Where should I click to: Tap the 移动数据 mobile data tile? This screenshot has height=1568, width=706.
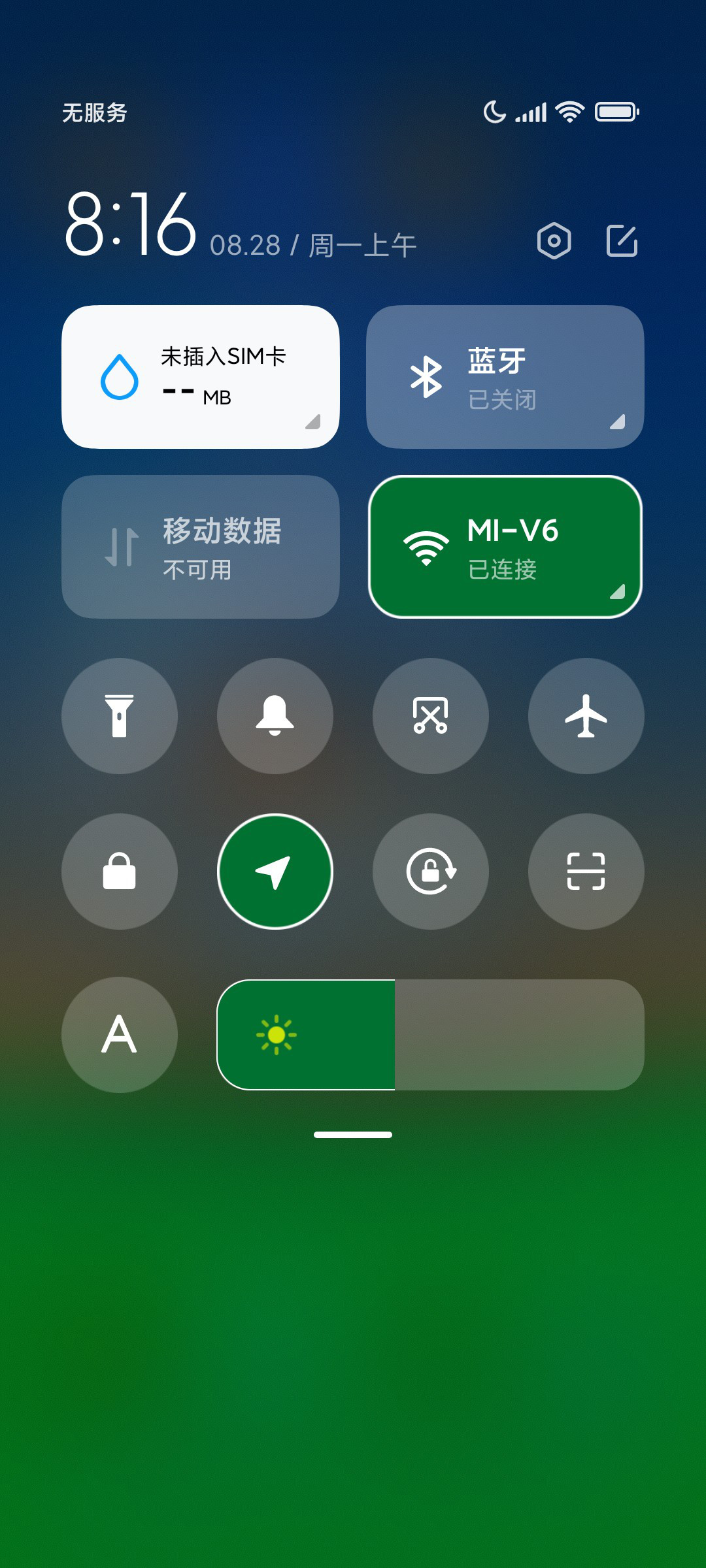[x=201, y=547]
